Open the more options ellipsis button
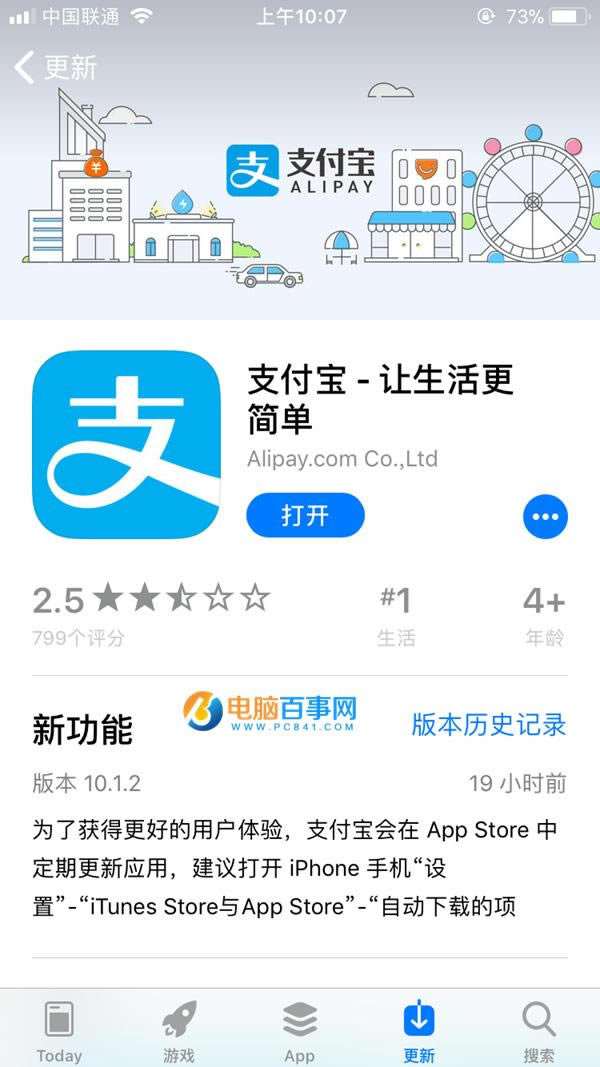600x1067 pixels. (545, 516)
